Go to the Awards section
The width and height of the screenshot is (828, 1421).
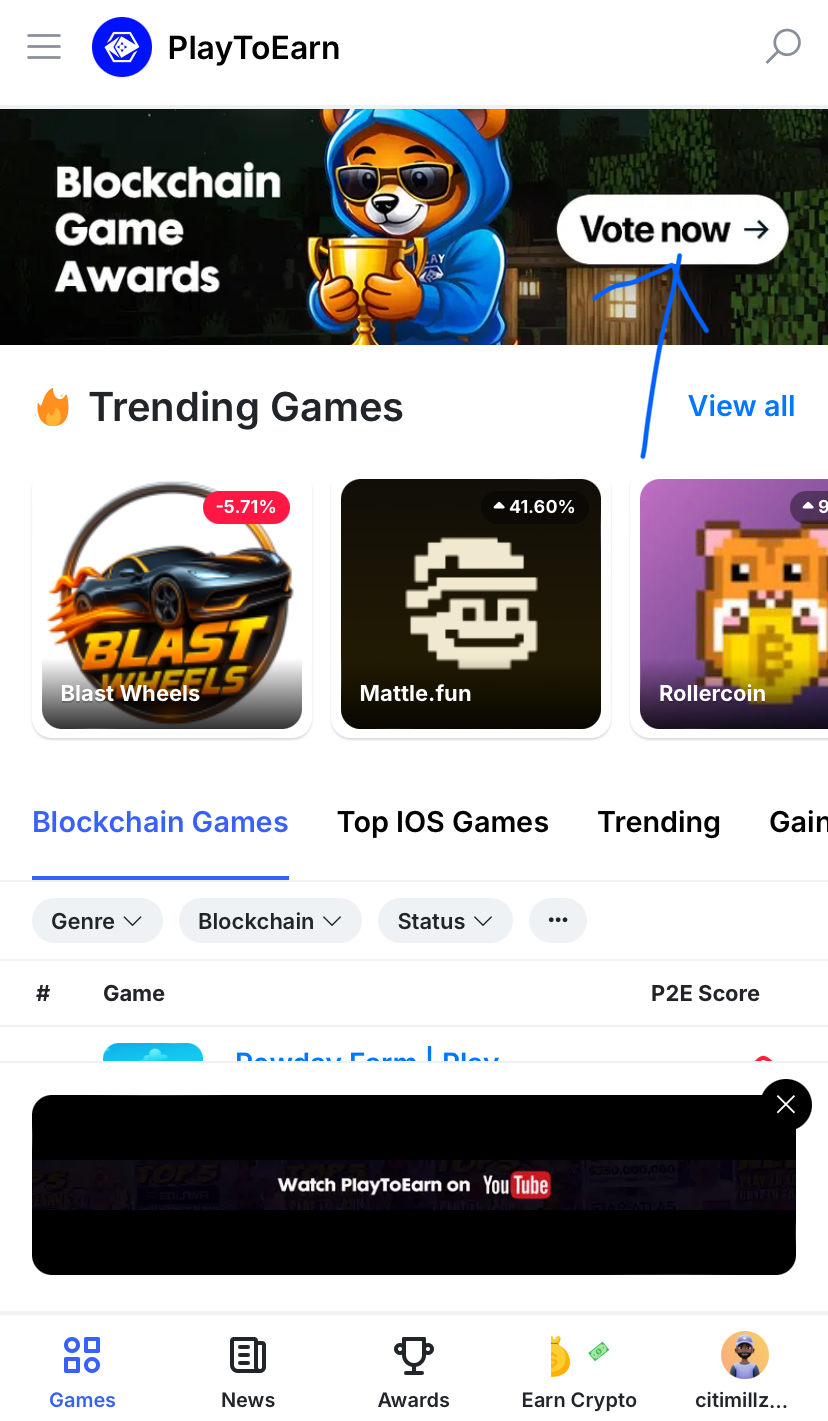tap(414, 1372)
